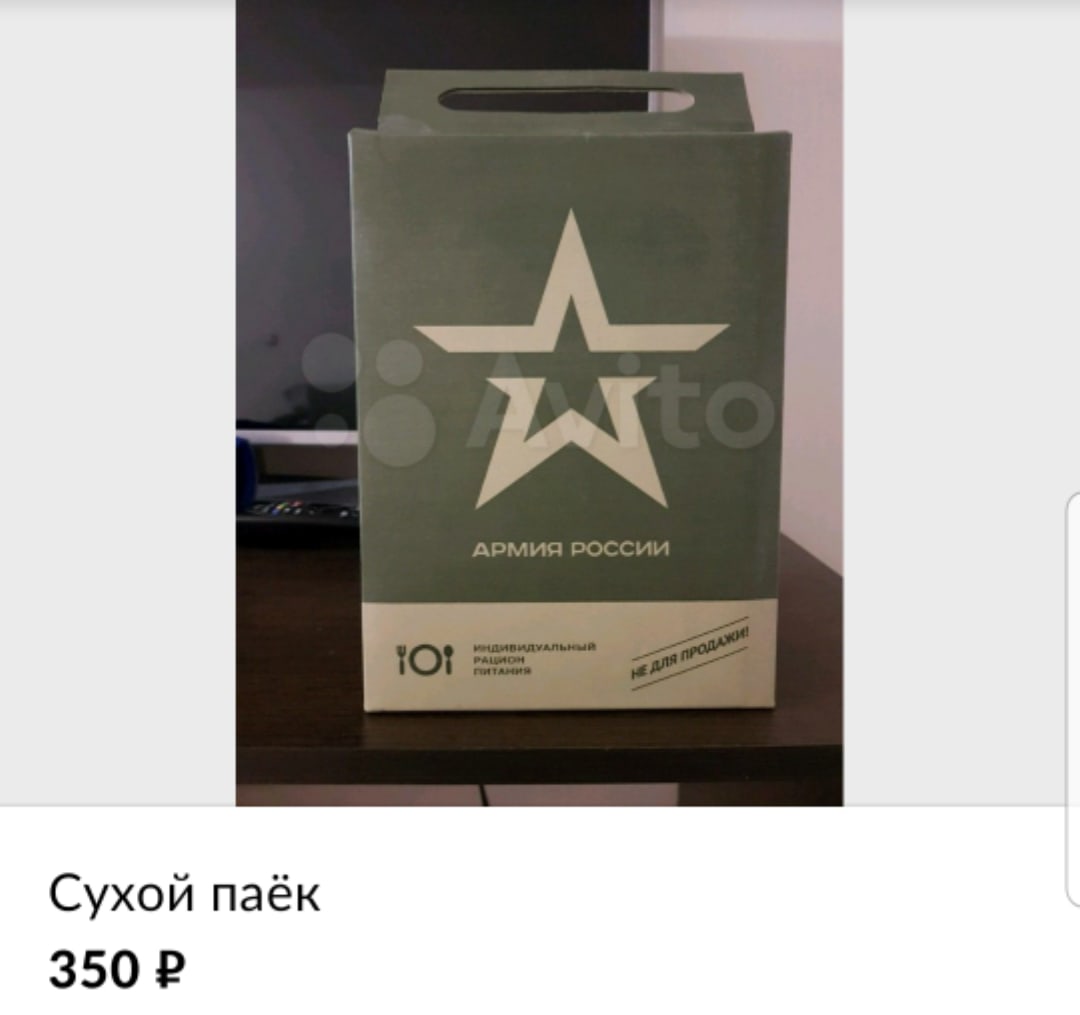Open the dry ration listing photo fullscreen

click(x=540, y=400)
